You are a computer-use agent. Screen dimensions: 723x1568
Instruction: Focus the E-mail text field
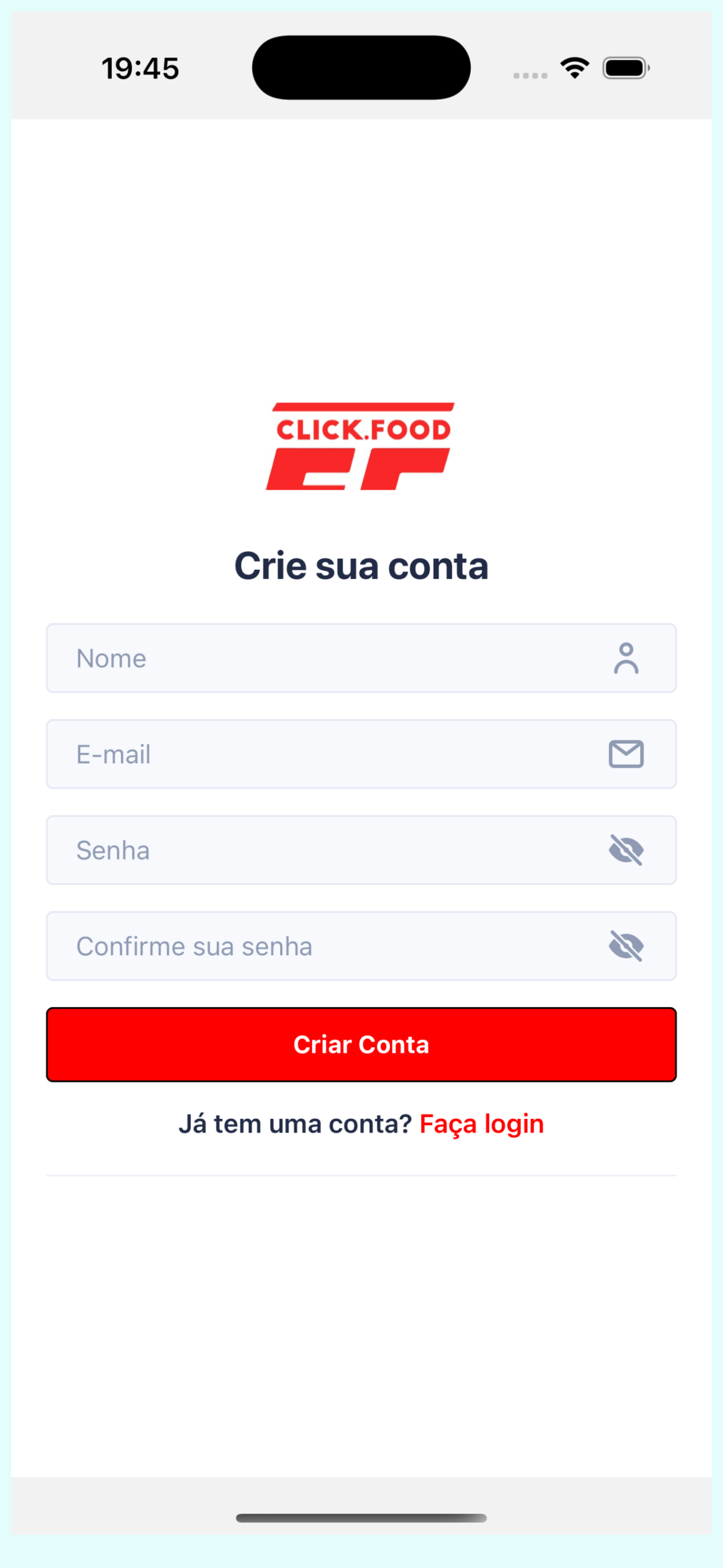[x=361, y=754]
